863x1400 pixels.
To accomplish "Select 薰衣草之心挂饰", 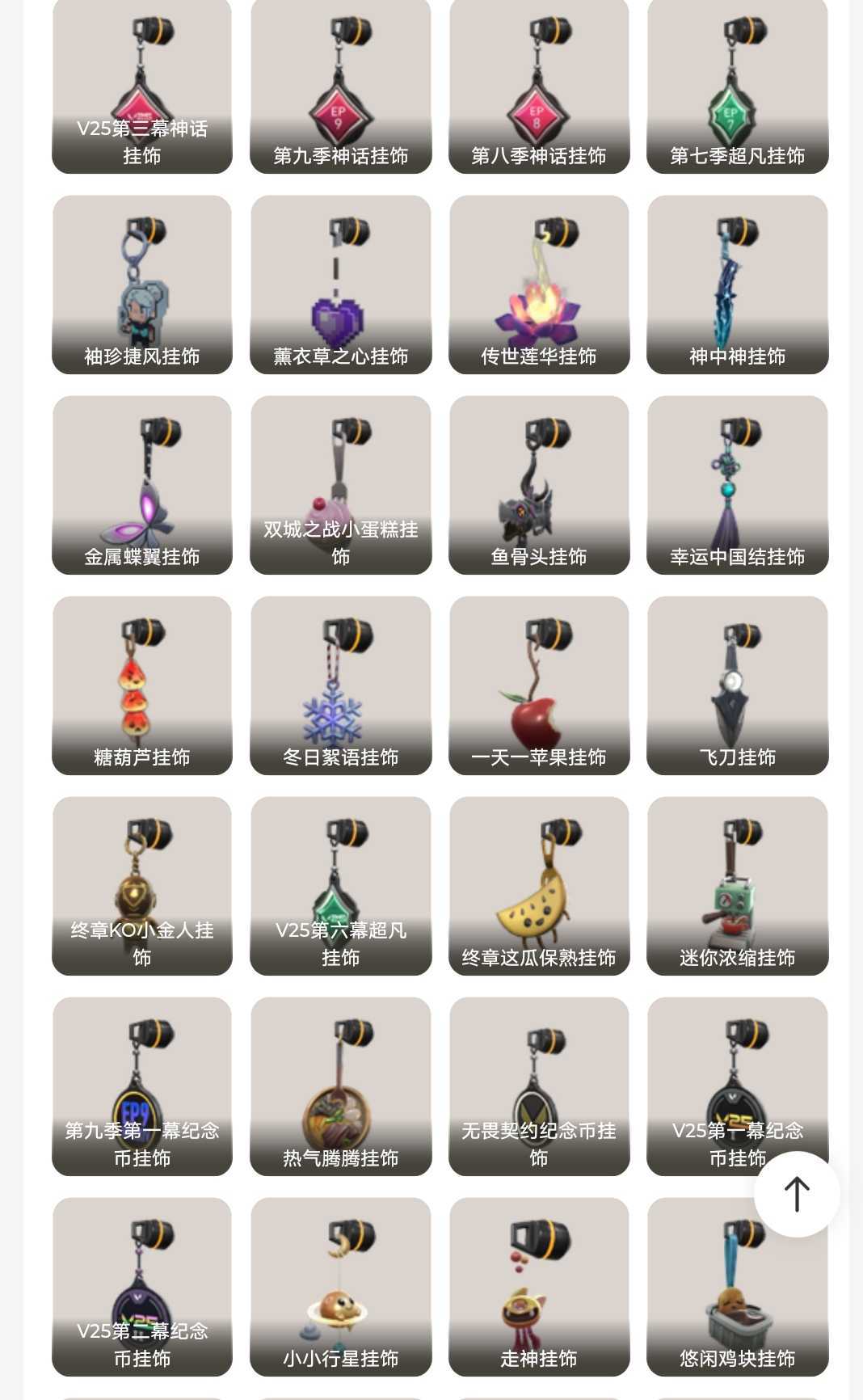I will (x=340, y=285).
